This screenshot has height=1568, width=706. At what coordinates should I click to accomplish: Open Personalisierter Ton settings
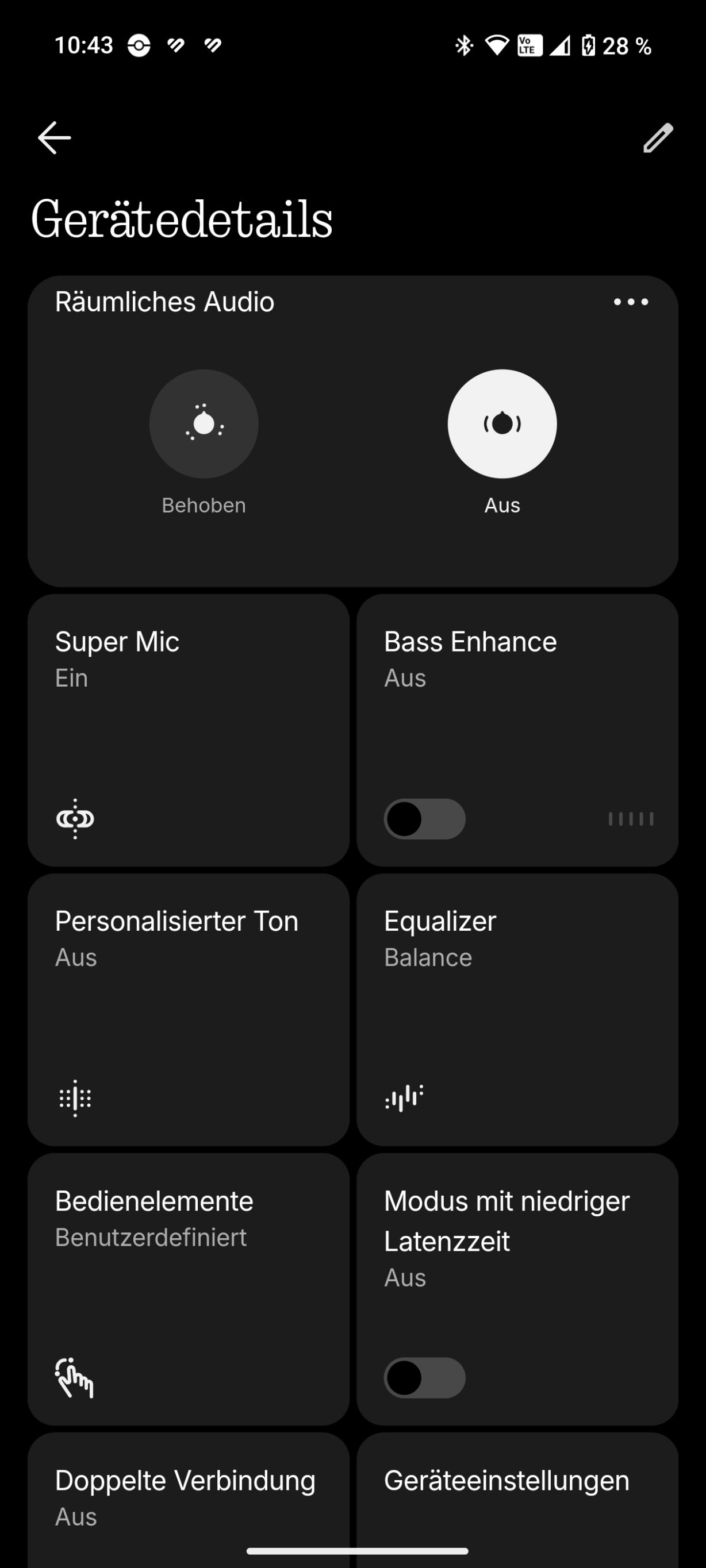(188, 1009)
